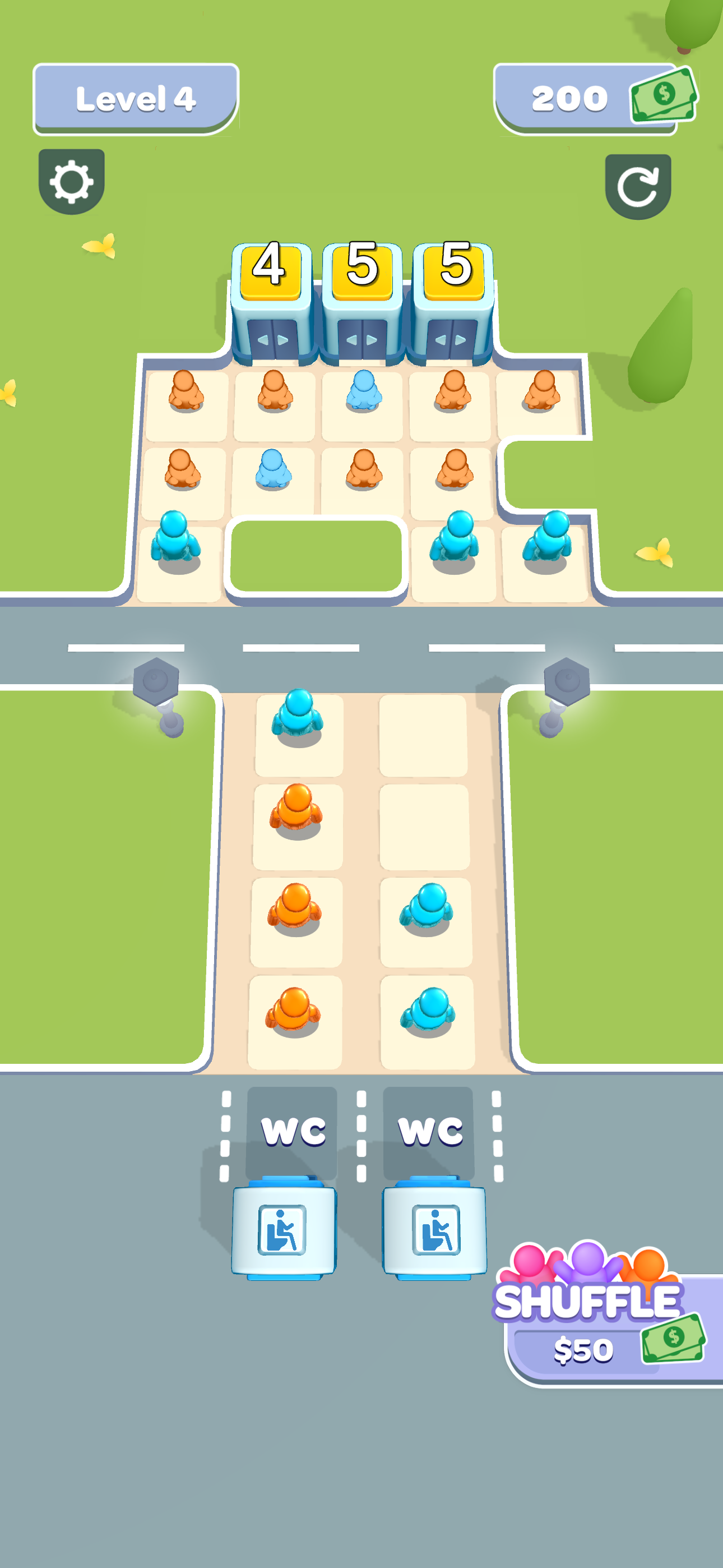Tap the cyan person at front of left queue
This screenshot has width=723, height=1568.
point(298,716)
